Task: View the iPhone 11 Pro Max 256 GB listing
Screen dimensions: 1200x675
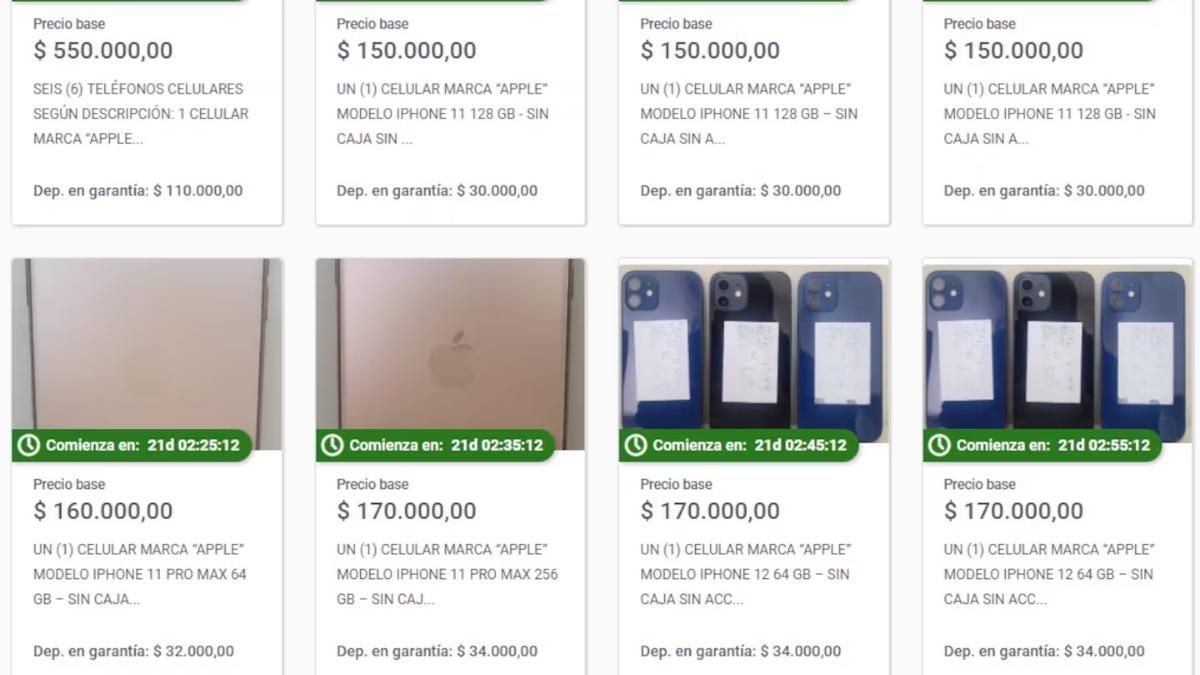Action: [x=447, y=574]
